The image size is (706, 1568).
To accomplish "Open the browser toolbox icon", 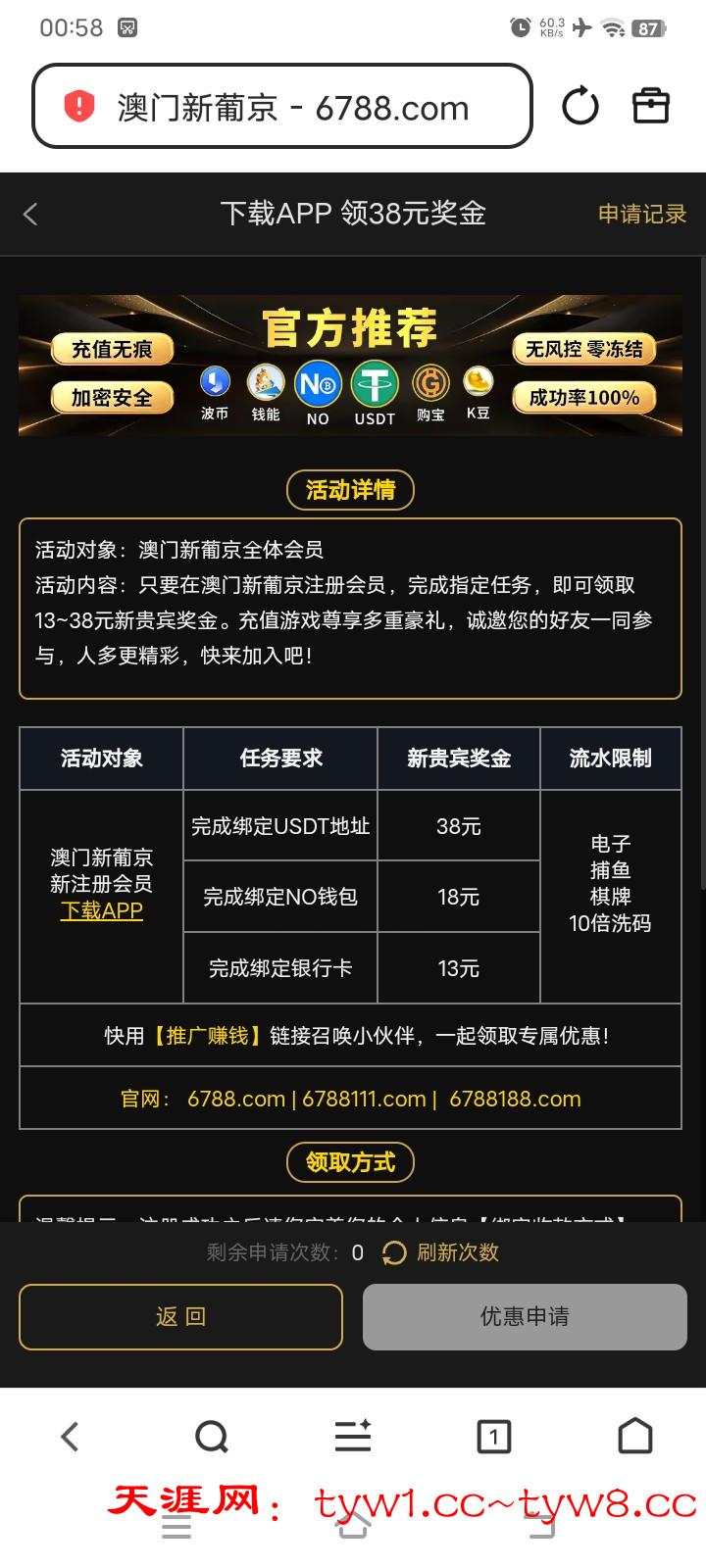I will (651, 106).
